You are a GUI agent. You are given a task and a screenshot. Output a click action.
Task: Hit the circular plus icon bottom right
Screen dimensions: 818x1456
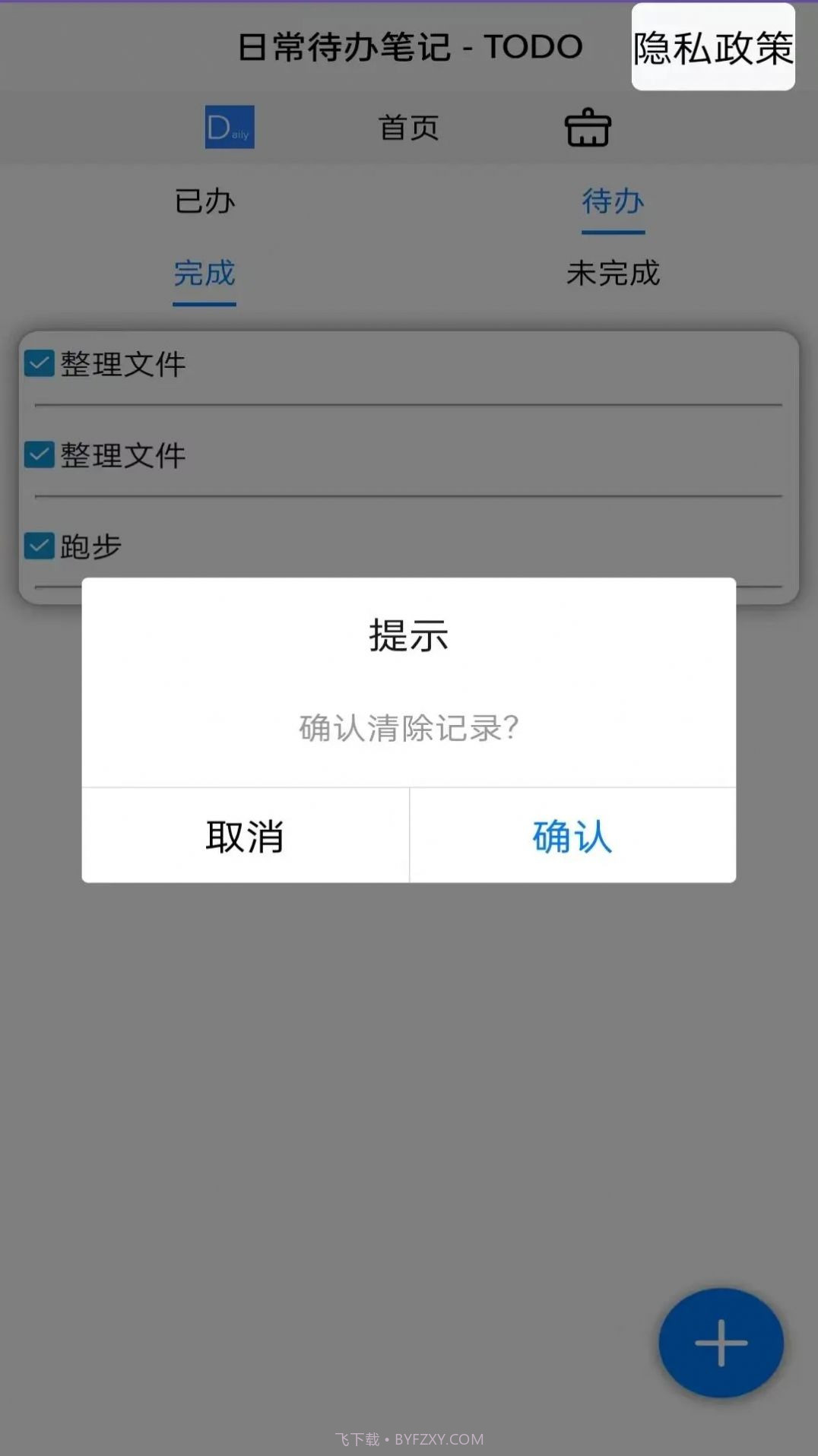pyautogui.click(x=720, y=1343)
